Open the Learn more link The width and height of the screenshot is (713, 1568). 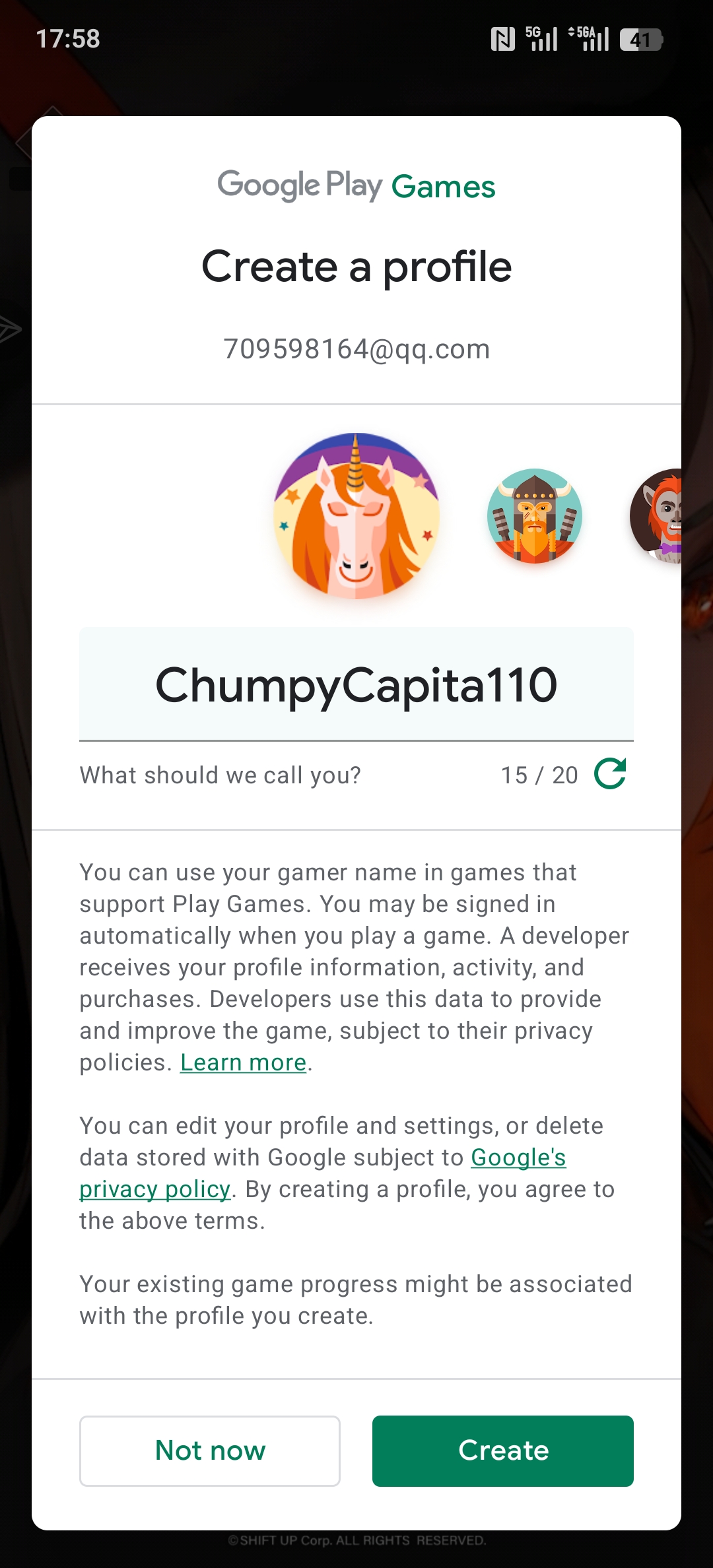pyautogui.click(x=244, y=1062)
